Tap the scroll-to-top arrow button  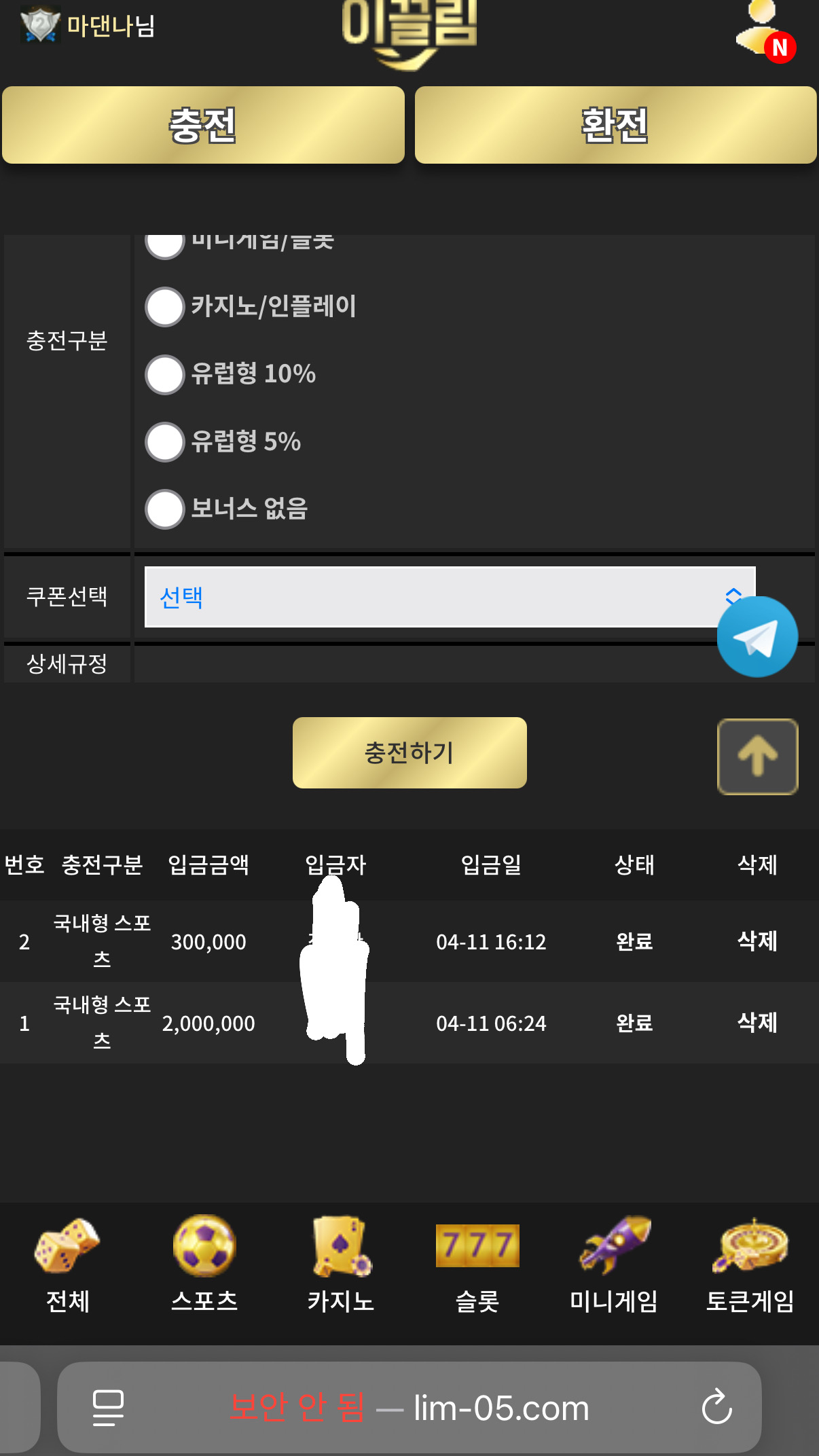tap(758, 757)
